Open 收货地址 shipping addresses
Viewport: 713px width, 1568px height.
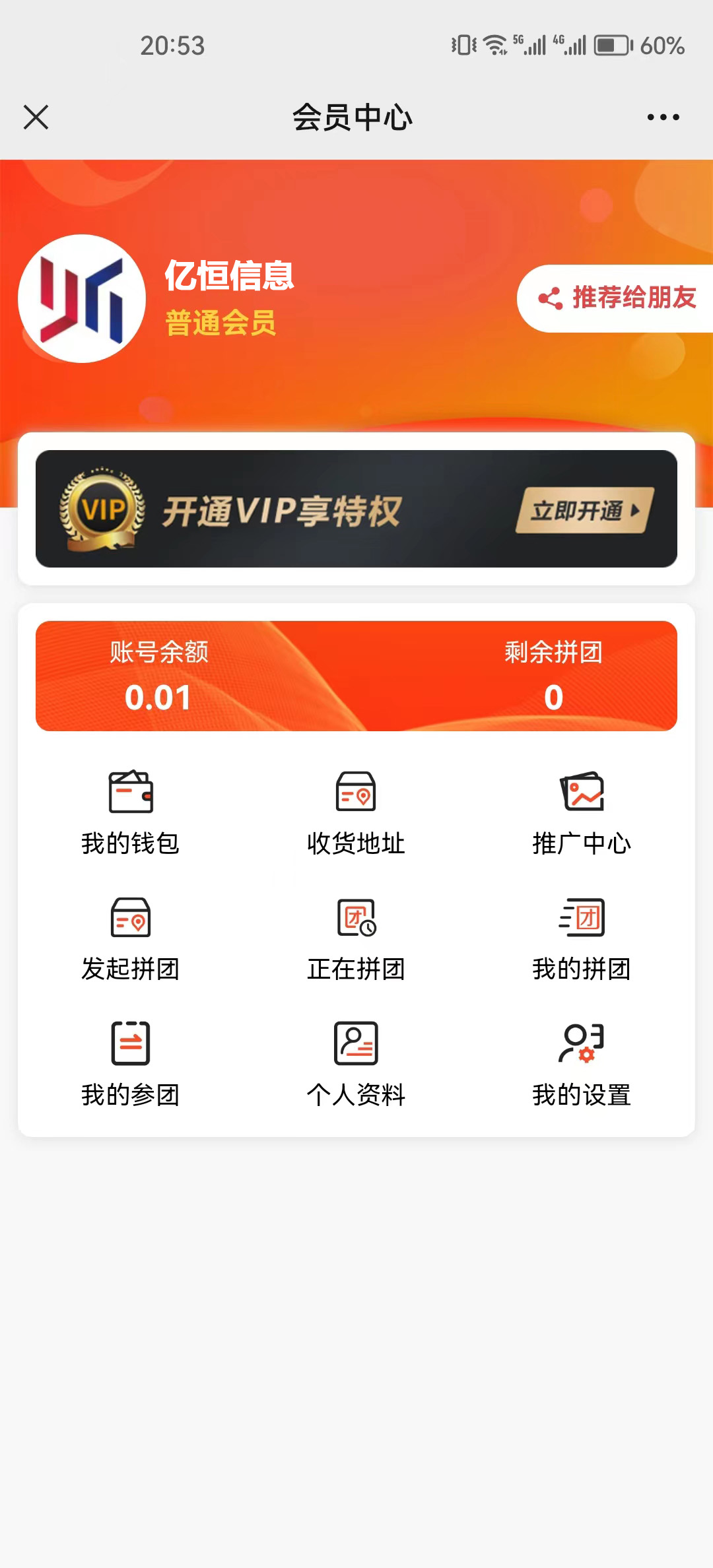click(356, 812)
